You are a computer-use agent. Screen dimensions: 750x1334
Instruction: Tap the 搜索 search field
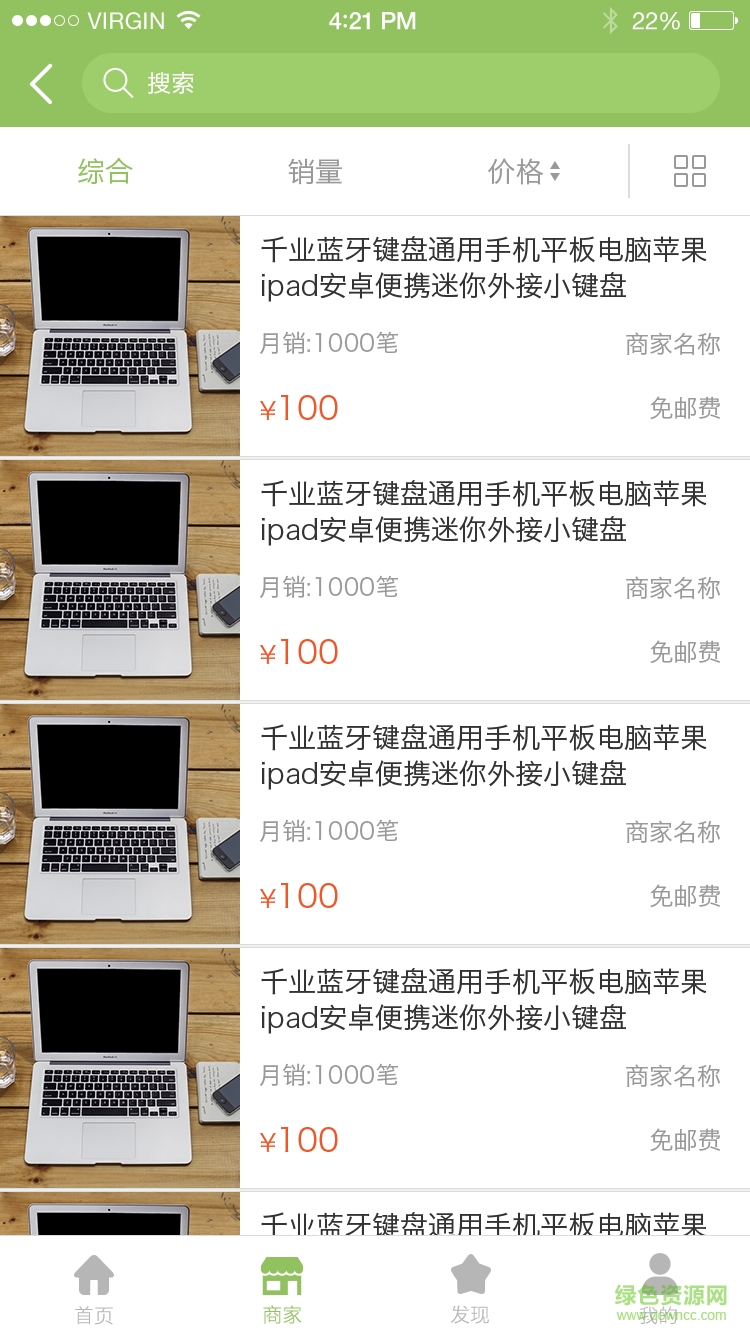tap(400, 83)
